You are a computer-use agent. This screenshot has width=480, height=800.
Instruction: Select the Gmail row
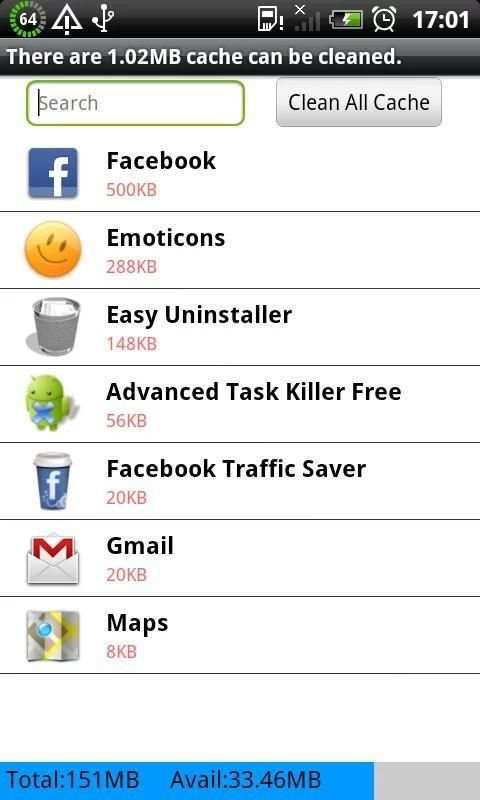(x=240, y=559)
